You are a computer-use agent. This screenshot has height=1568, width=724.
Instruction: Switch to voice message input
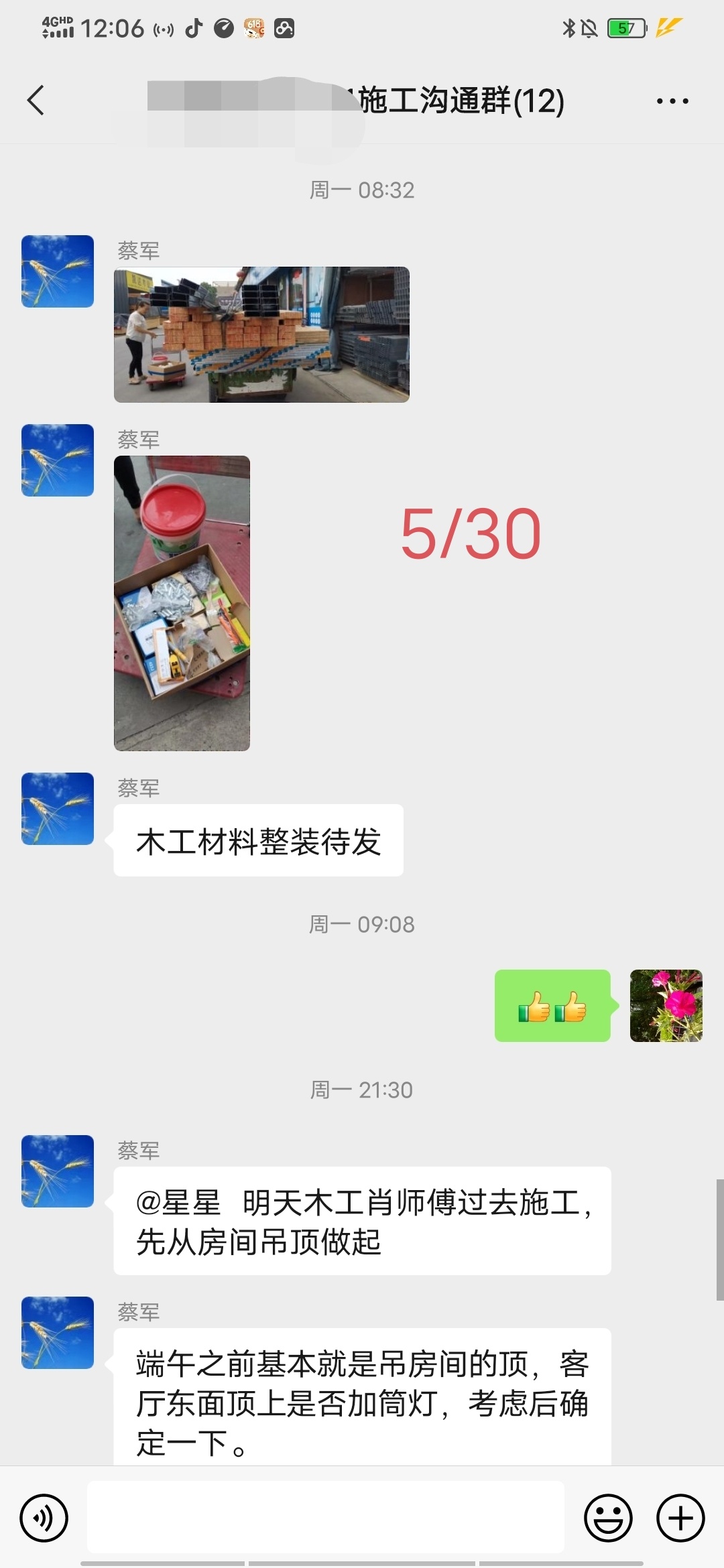(44, 1518)
